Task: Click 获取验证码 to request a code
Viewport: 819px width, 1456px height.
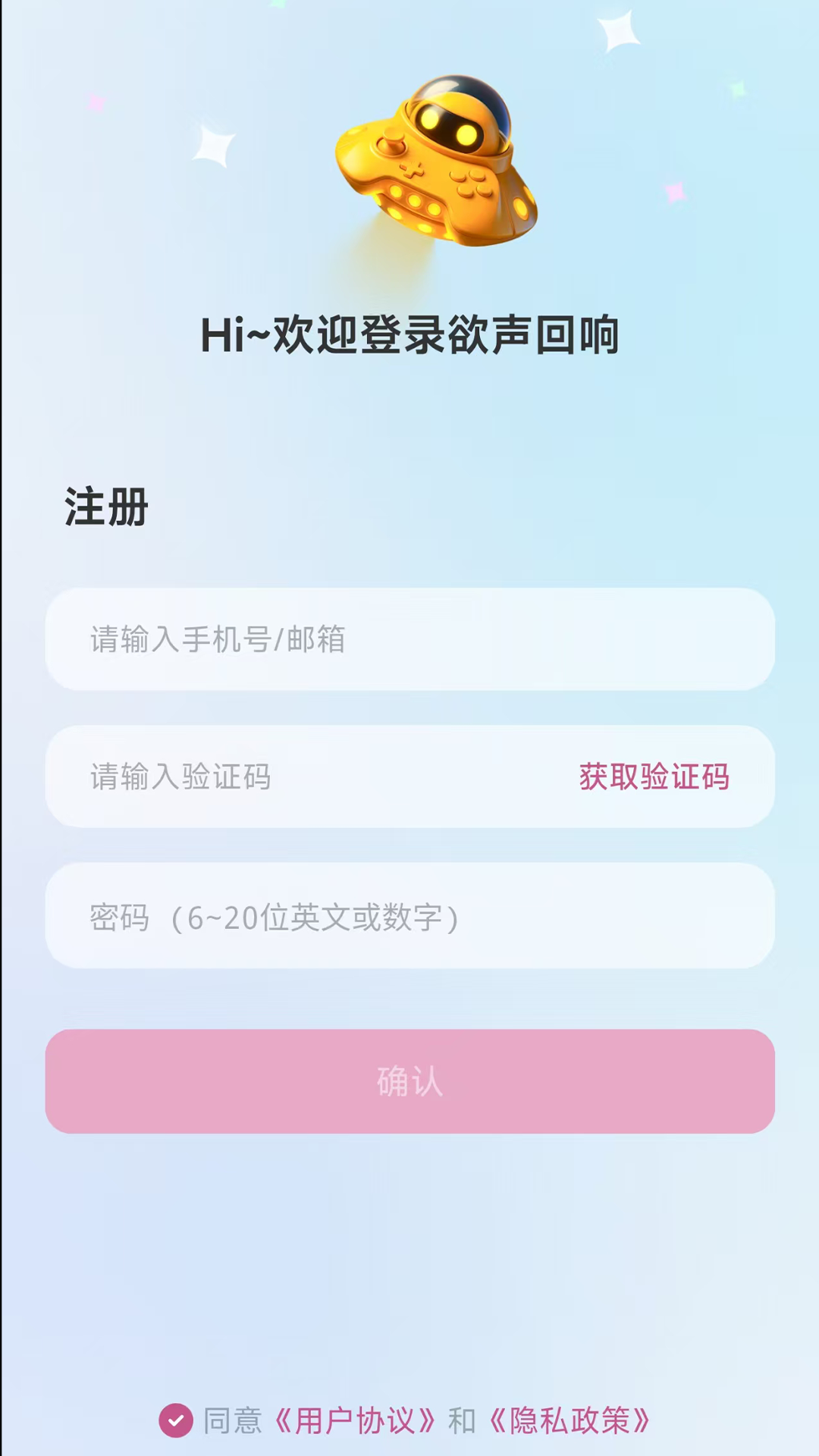Action: [654, 777]
